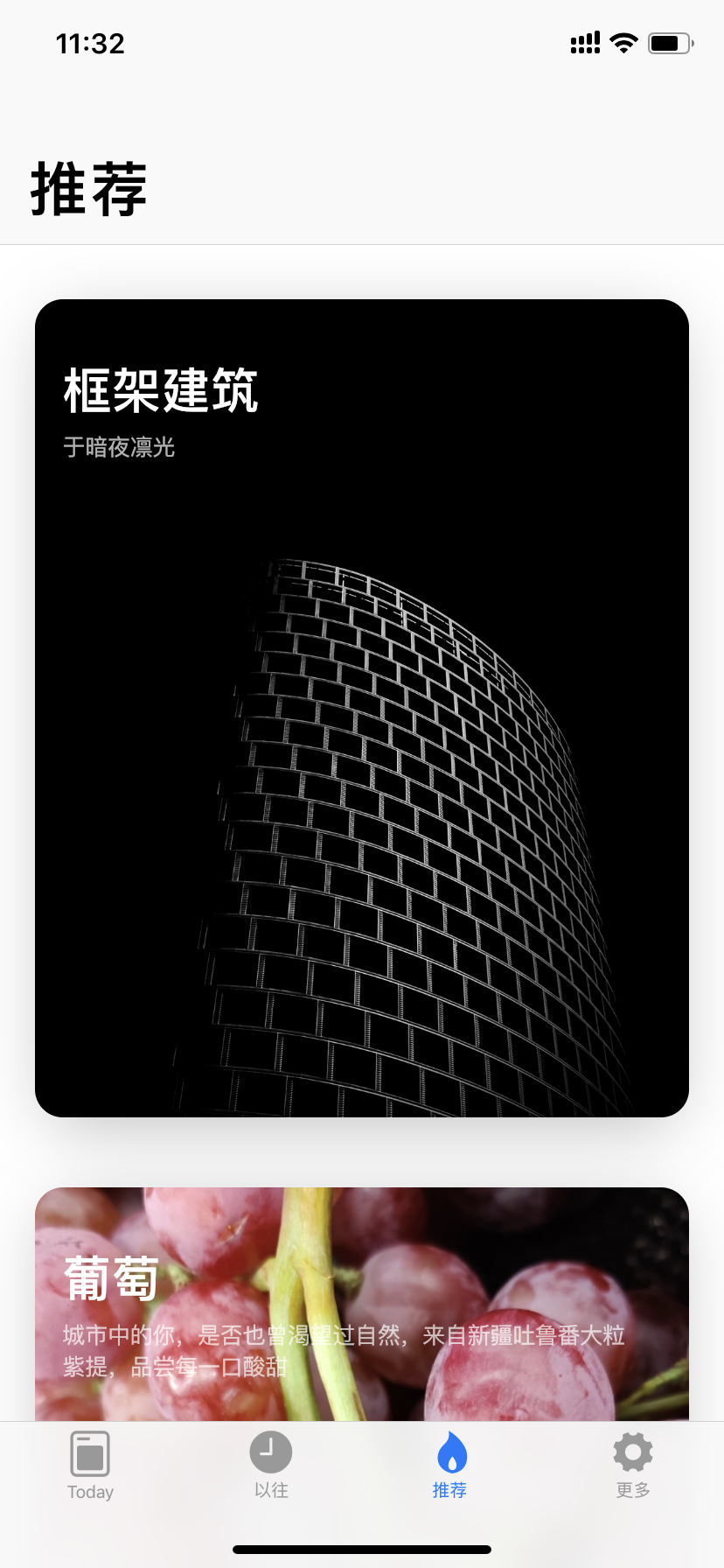
Task: Open the 更多 tab
Action: point(632,1465)
